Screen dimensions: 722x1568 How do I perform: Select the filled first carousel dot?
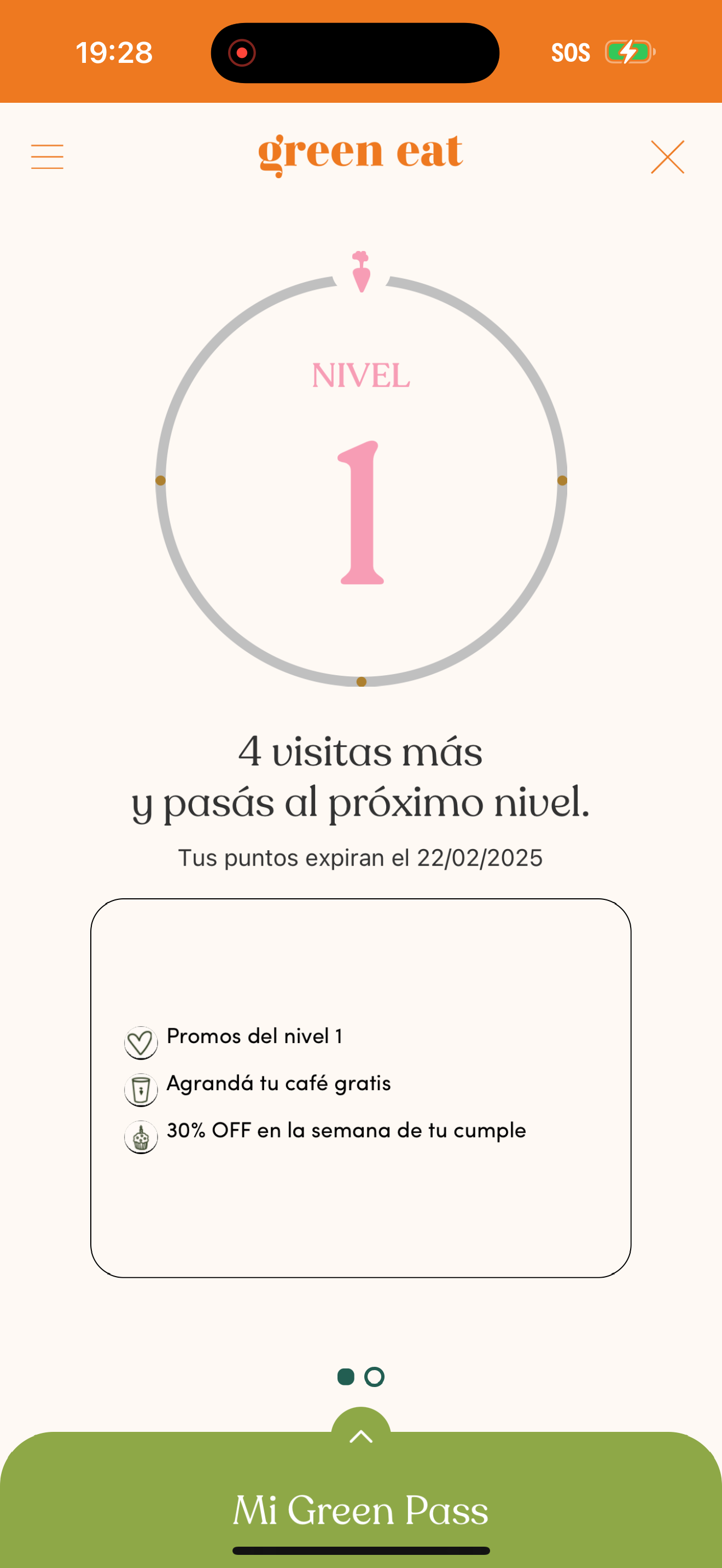click(x=347, y=1376)
